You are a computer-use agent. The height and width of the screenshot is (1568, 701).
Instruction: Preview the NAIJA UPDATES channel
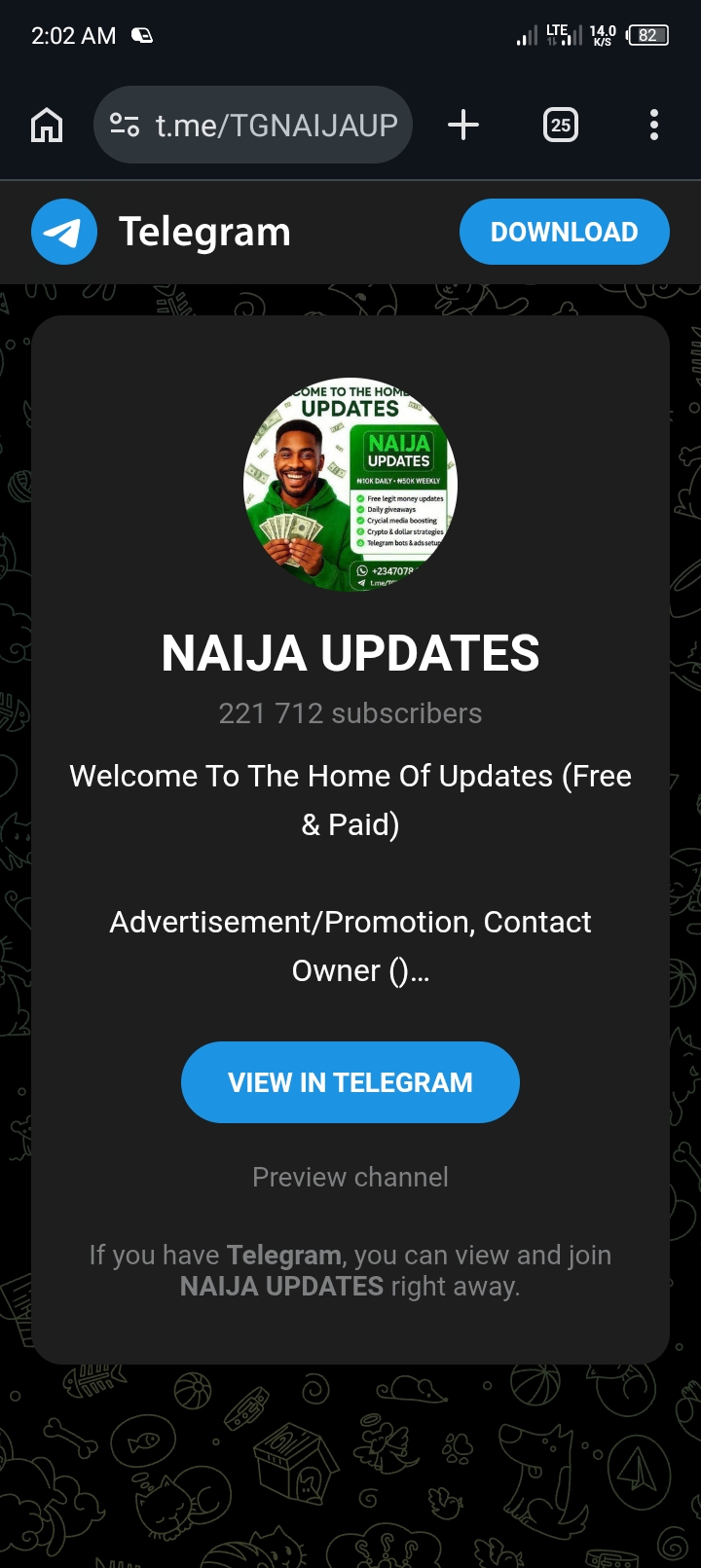click(x=350, y=1177)
